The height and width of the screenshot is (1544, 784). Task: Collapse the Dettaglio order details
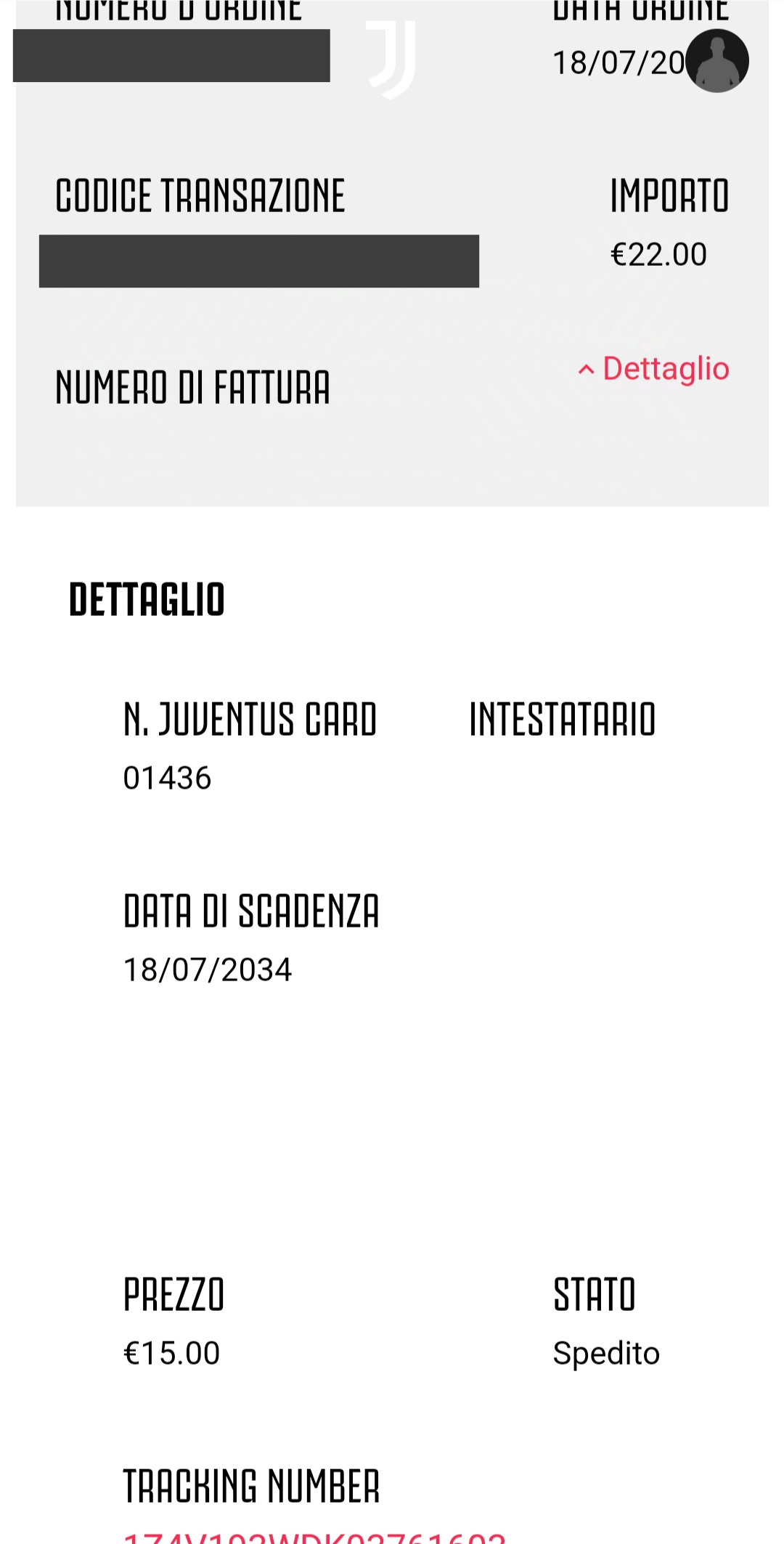coord(653,369)
